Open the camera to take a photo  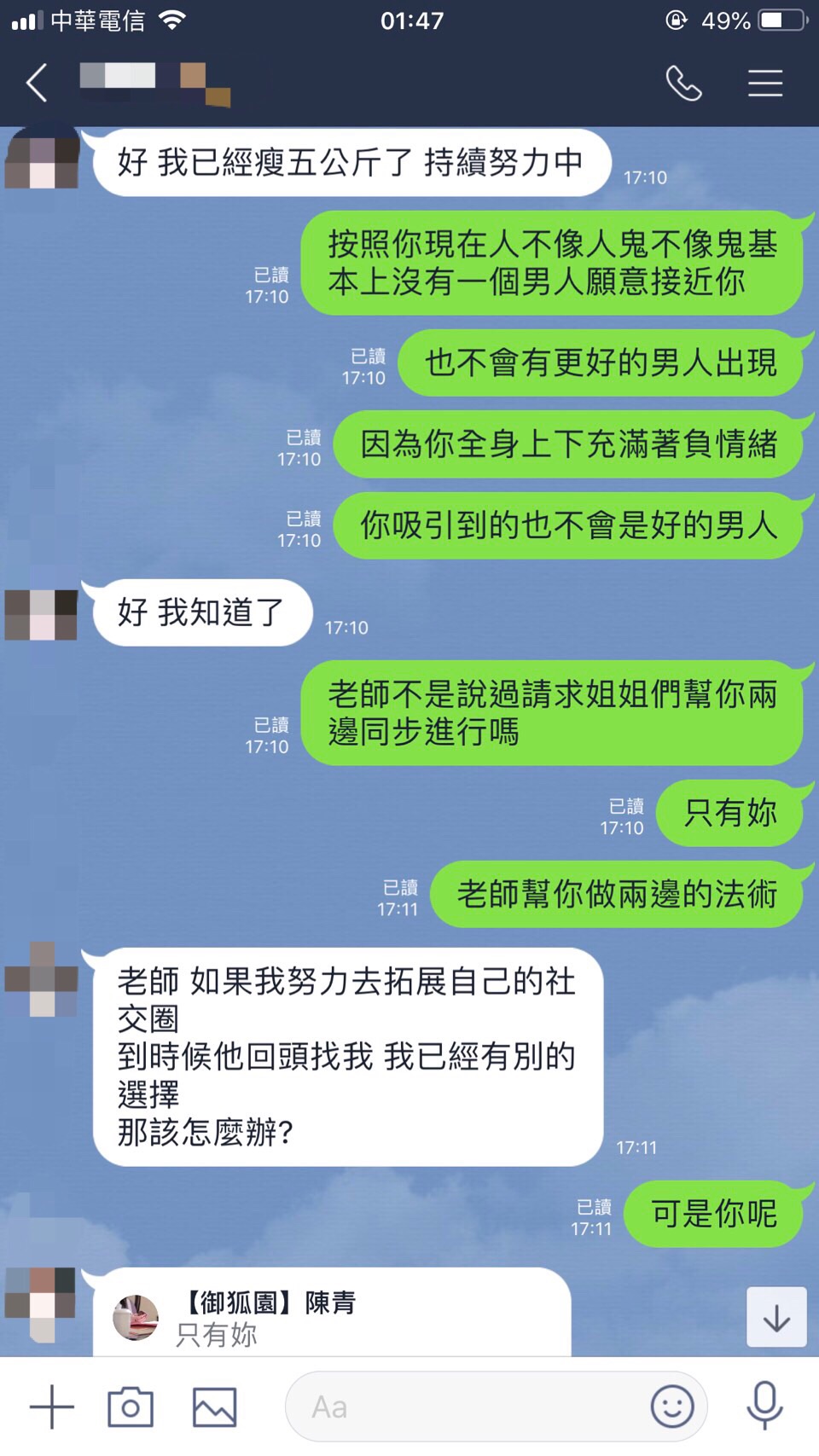[x=131, y=1407]
